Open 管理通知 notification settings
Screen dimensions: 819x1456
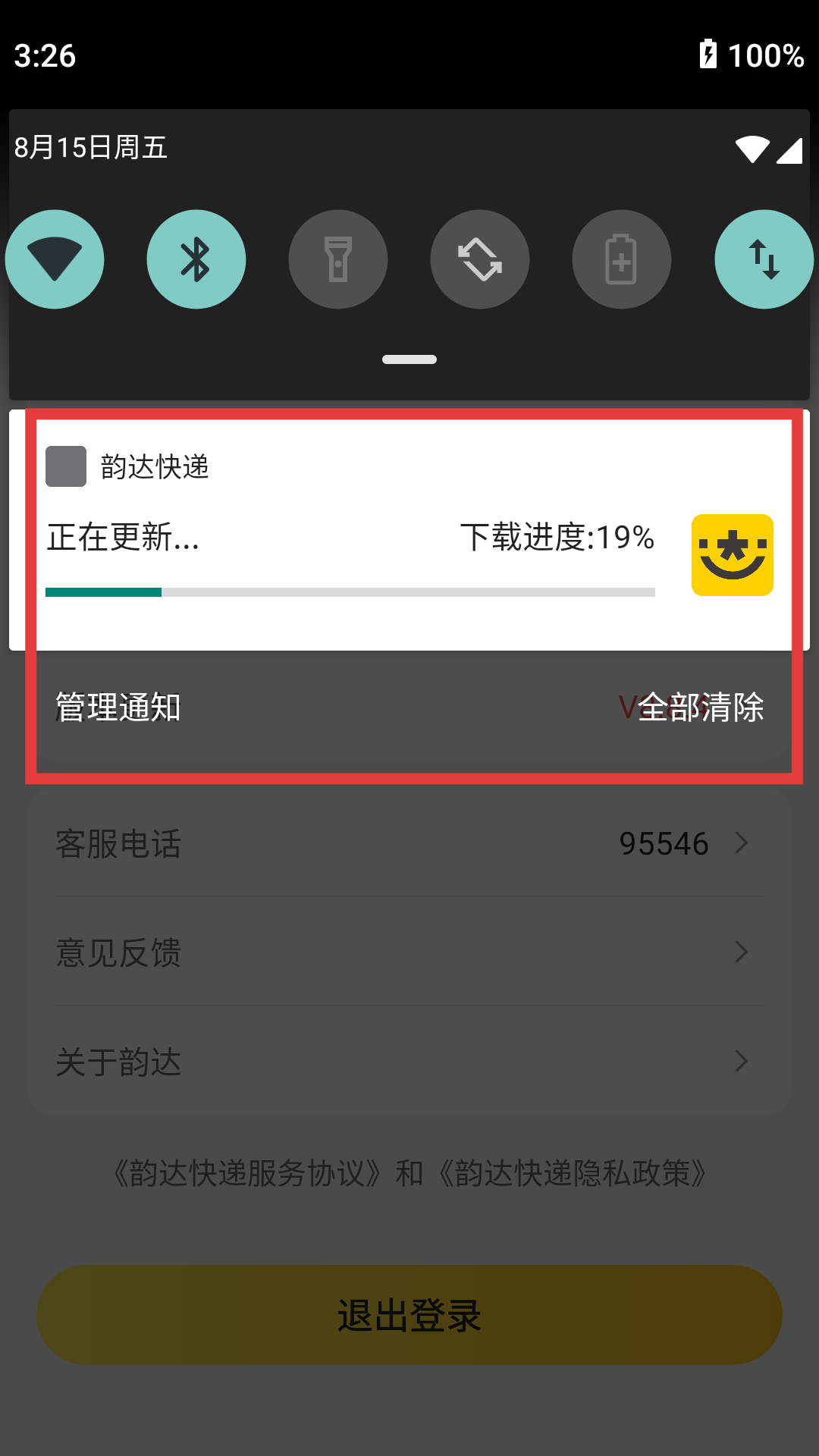pos(118,707)
